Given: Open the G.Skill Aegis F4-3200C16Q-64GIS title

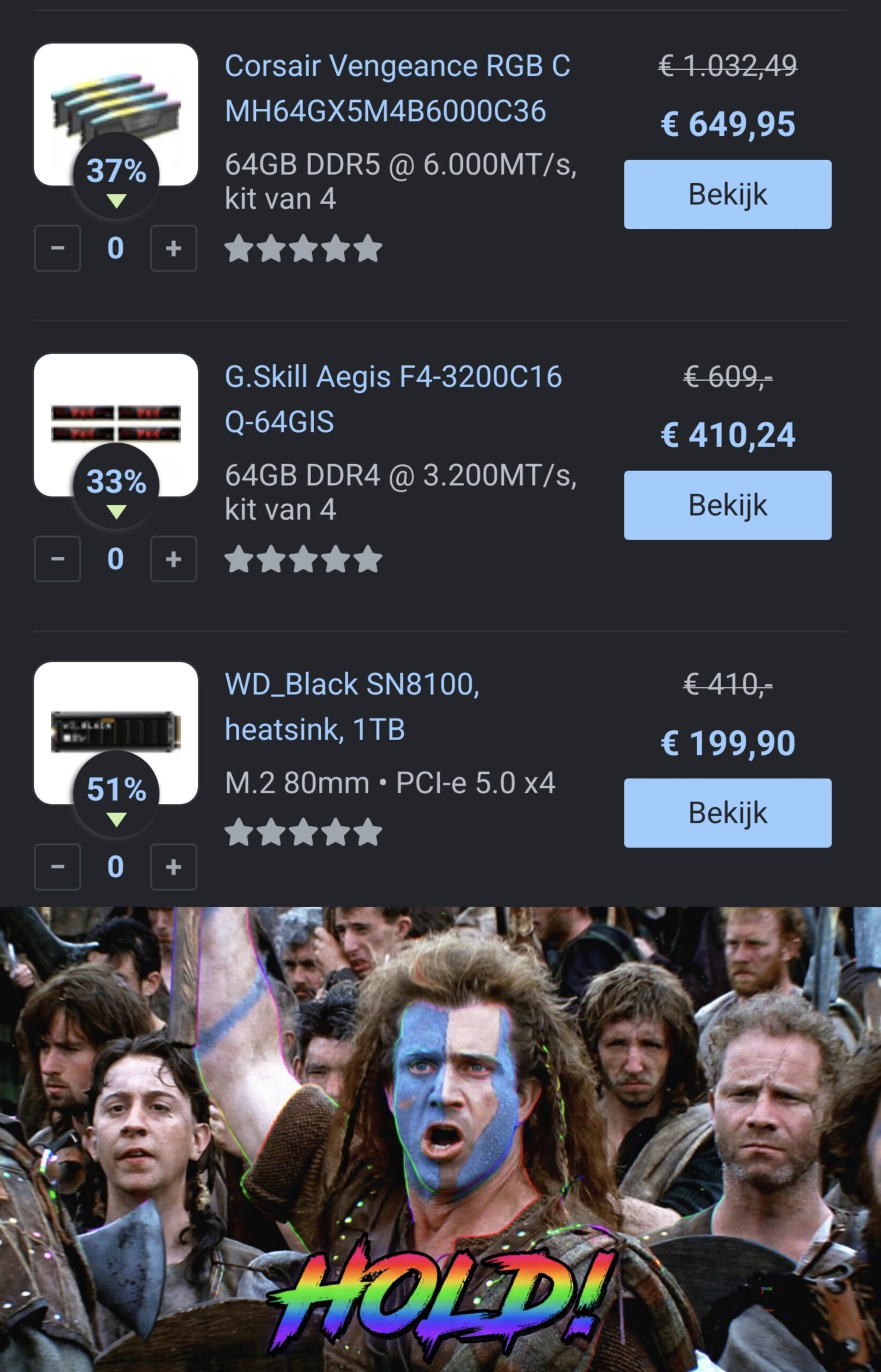Looking at the screenshot, I should [x=393, y=398].
